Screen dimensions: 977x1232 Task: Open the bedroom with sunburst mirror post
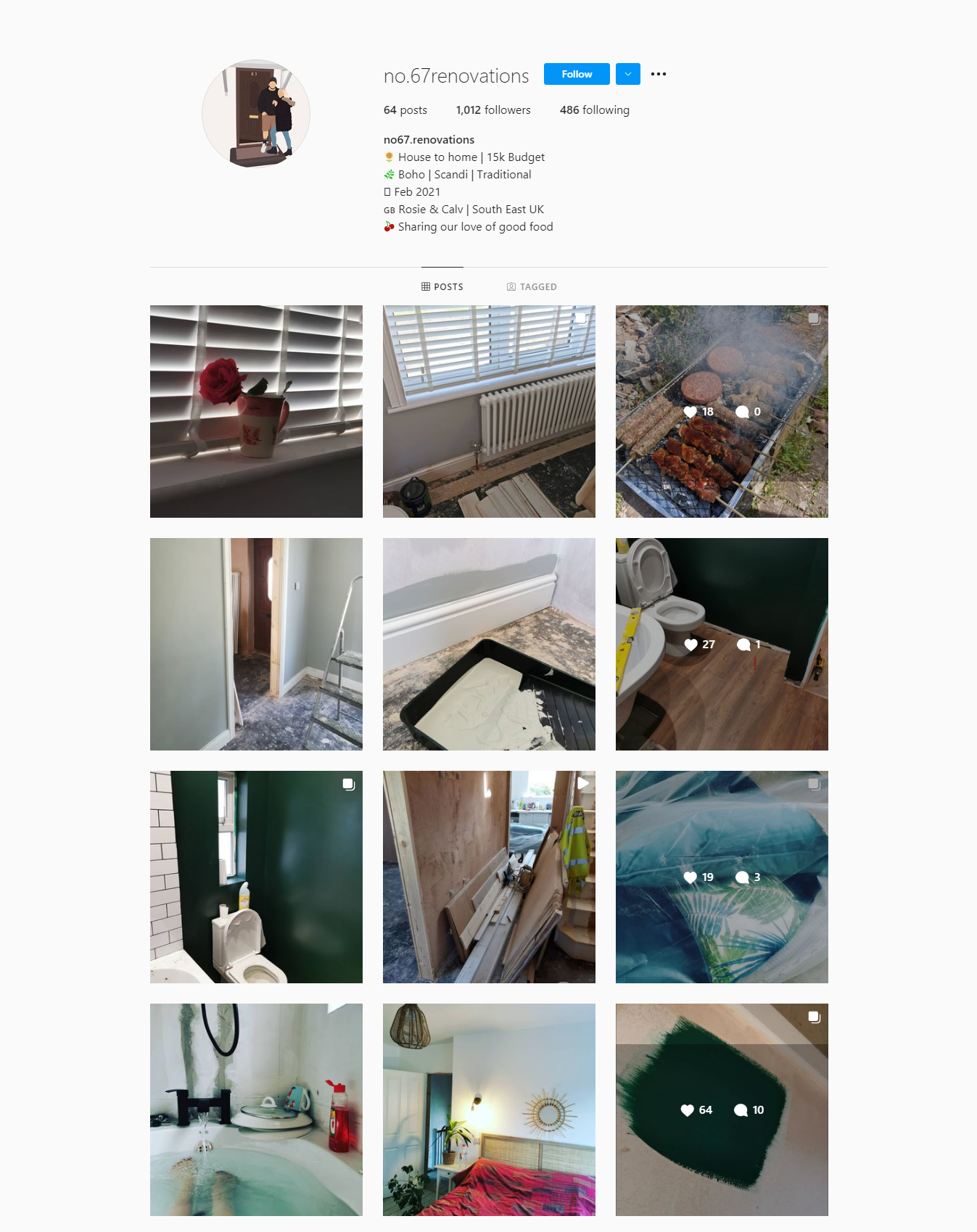(489, 1109)
